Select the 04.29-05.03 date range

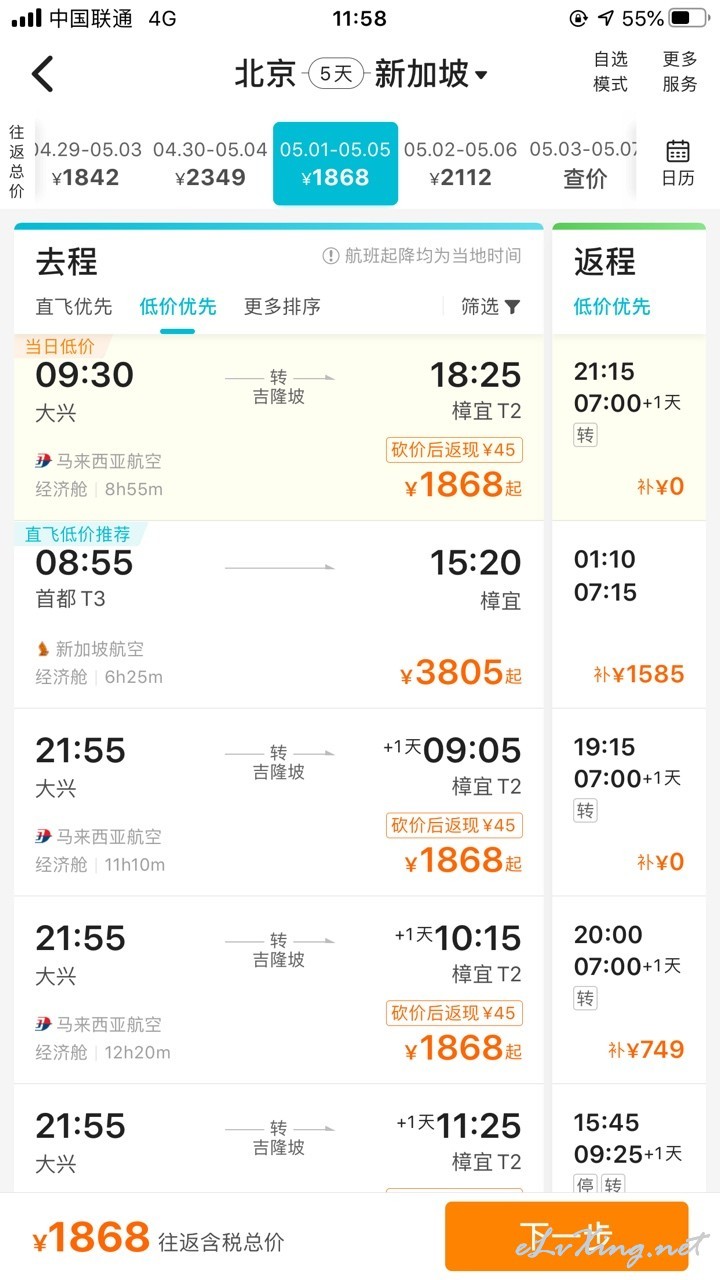pos(88,164)
